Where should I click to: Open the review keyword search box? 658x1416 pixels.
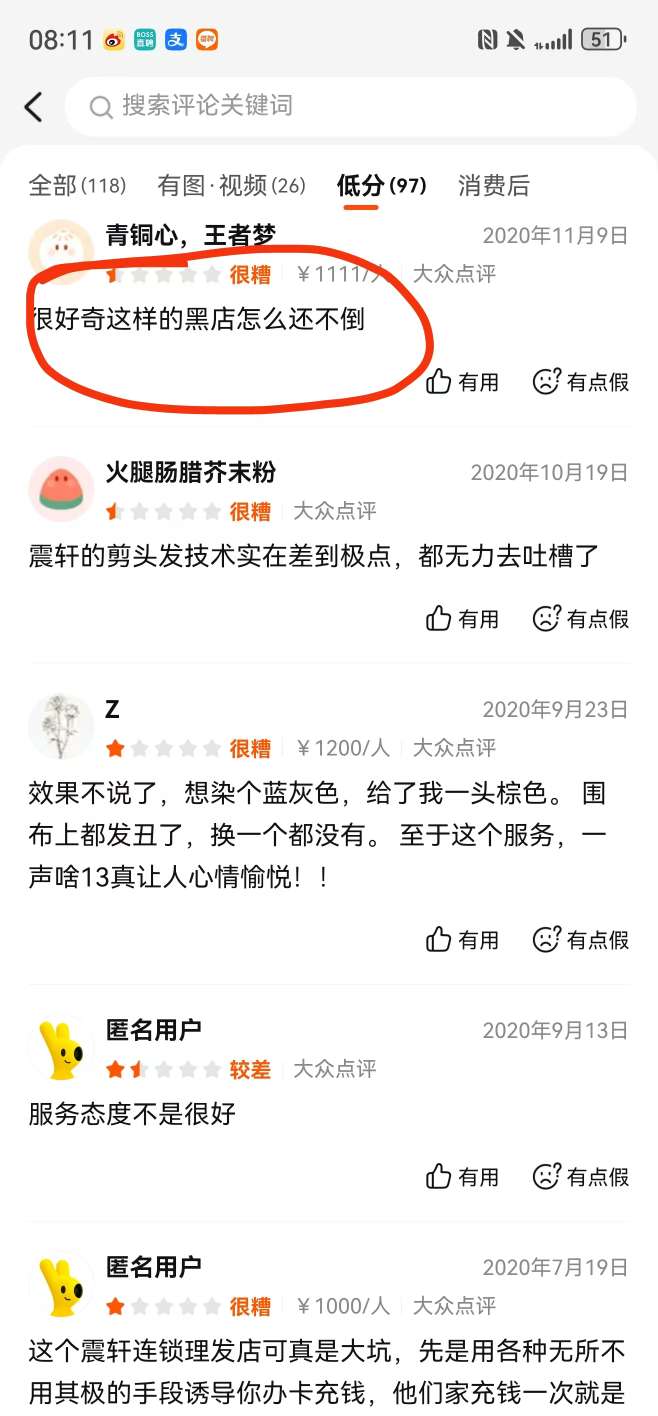(x=350, y=106)
